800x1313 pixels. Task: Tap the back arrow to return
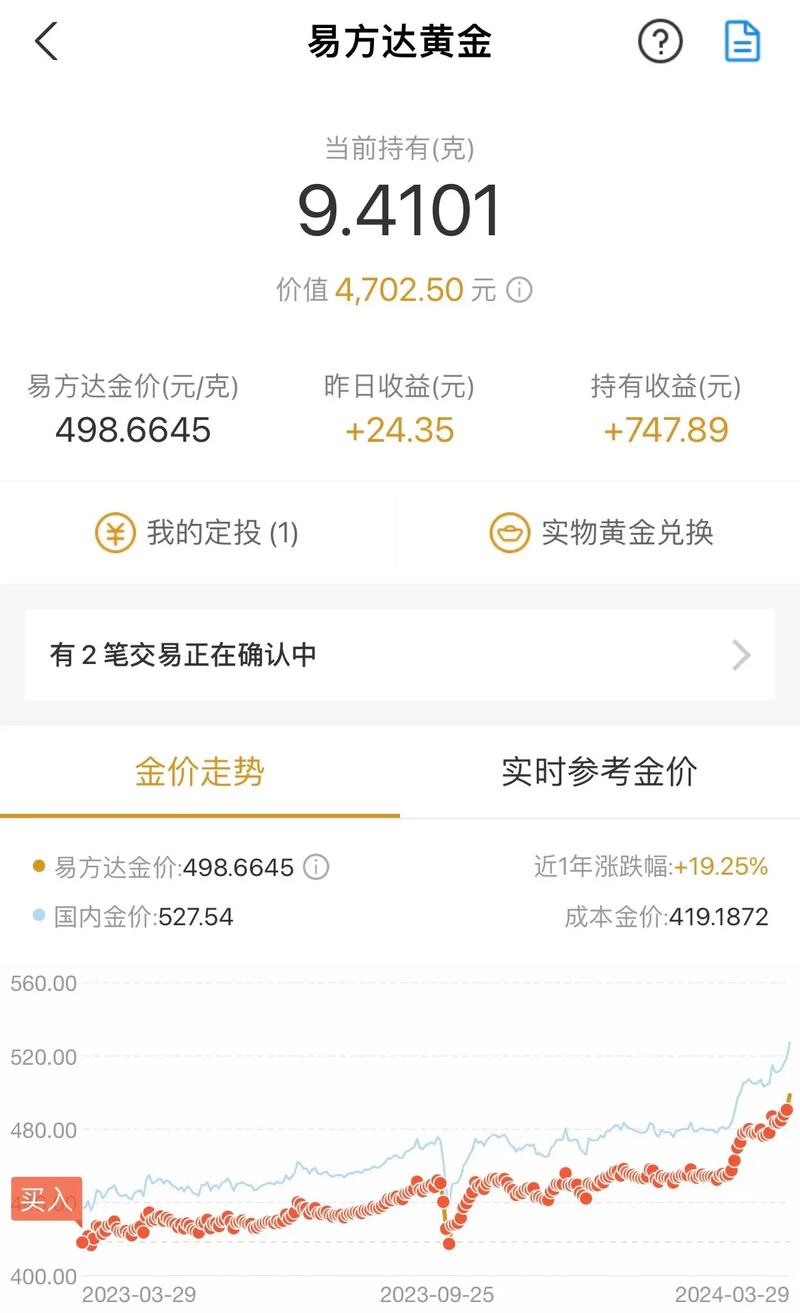[45, 42]
